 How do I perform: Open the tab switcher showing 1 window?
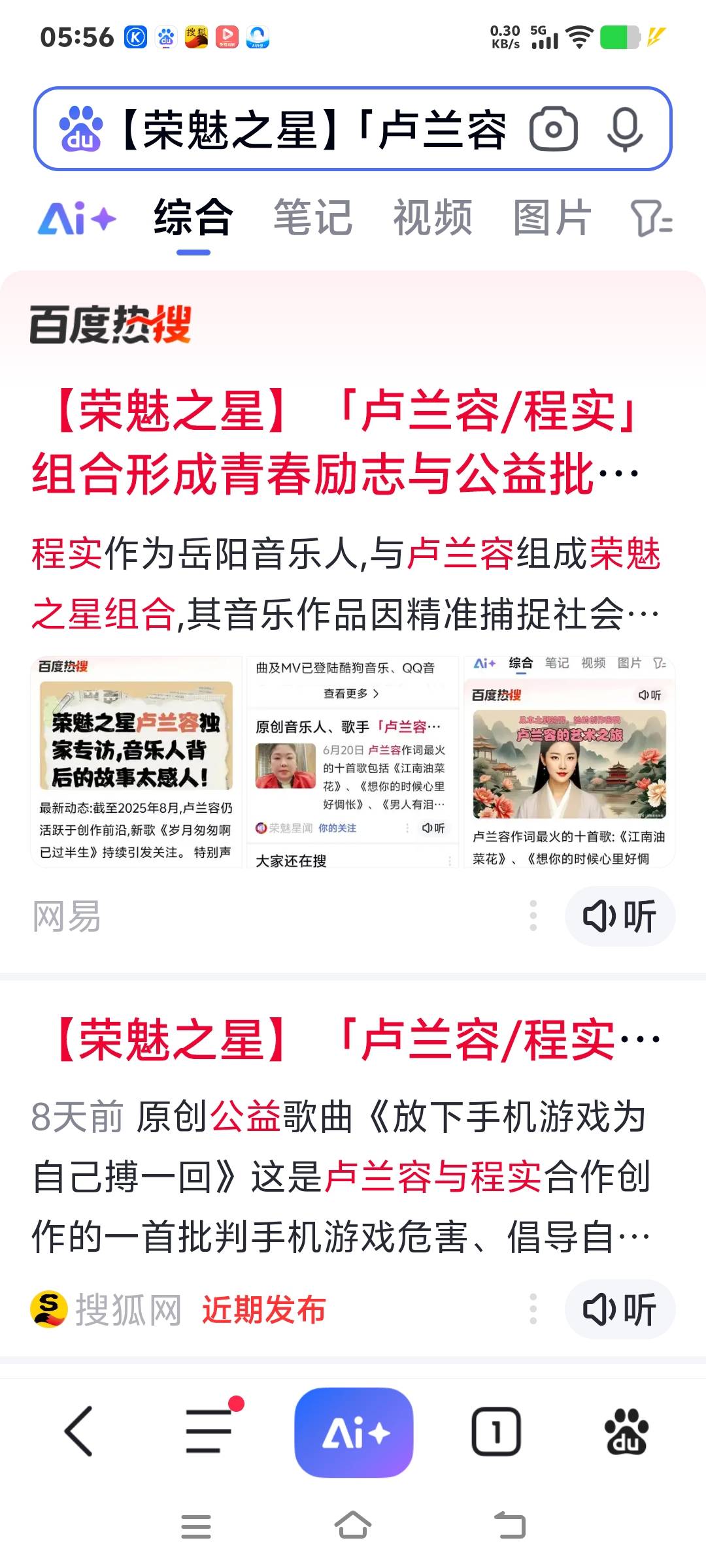click(496, 1431)
